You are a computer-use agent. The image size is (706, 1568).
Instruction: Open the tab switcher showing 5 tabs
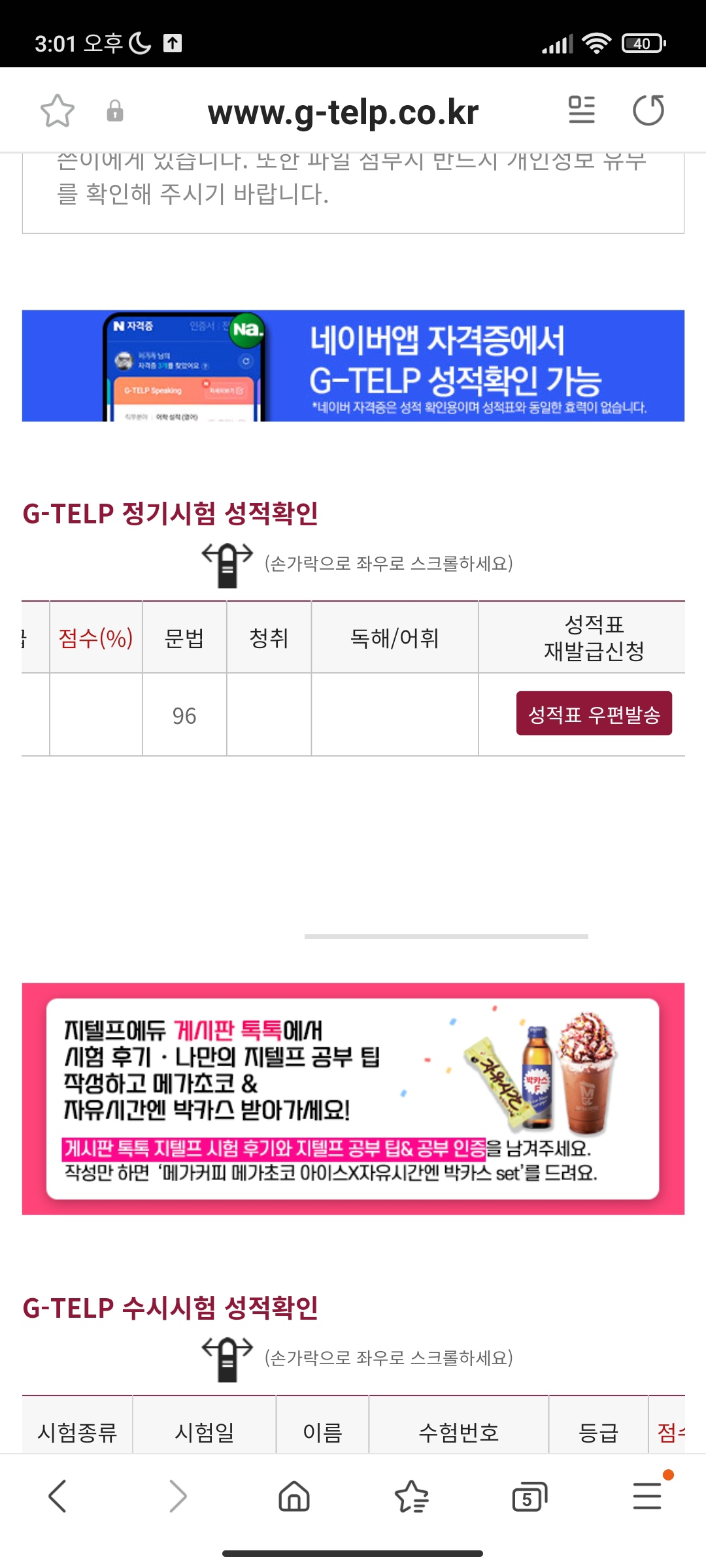[x=529, y=1496]
